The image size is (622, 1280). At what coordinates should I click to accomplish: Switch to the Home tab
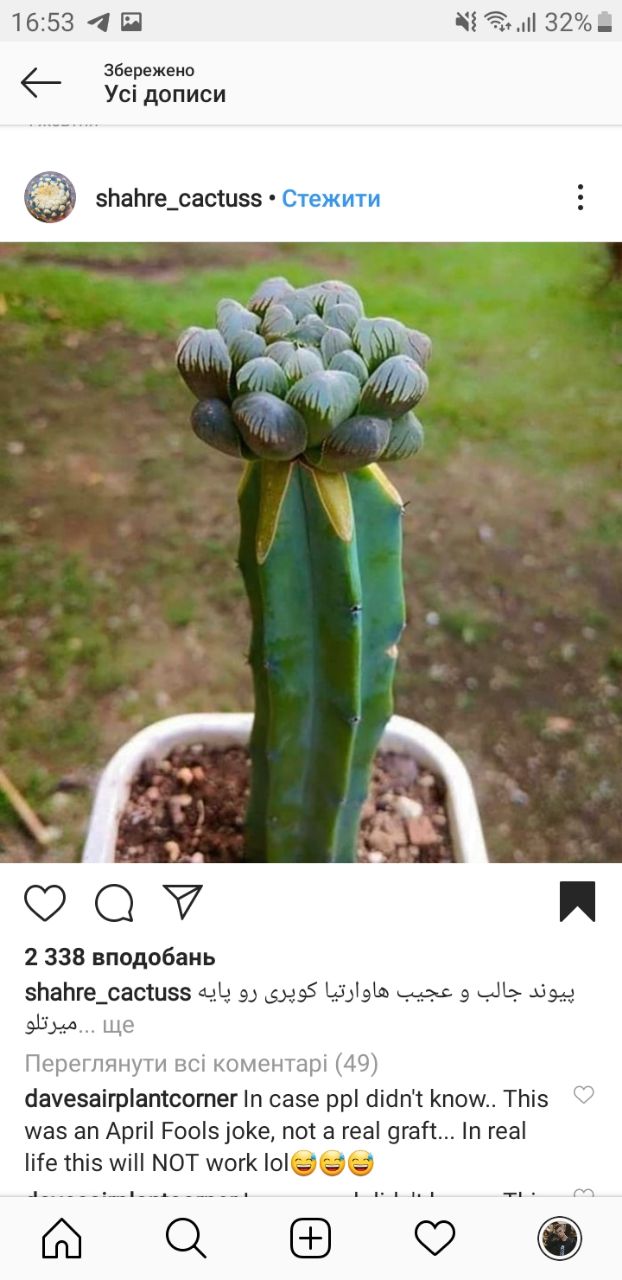[x=62, y=1239]
